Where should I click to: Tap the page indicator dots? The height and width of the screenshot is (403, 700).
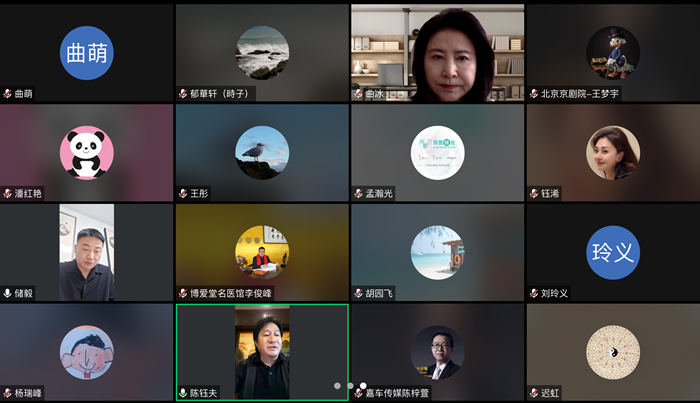pyautogui.click(x=350, y=385)
